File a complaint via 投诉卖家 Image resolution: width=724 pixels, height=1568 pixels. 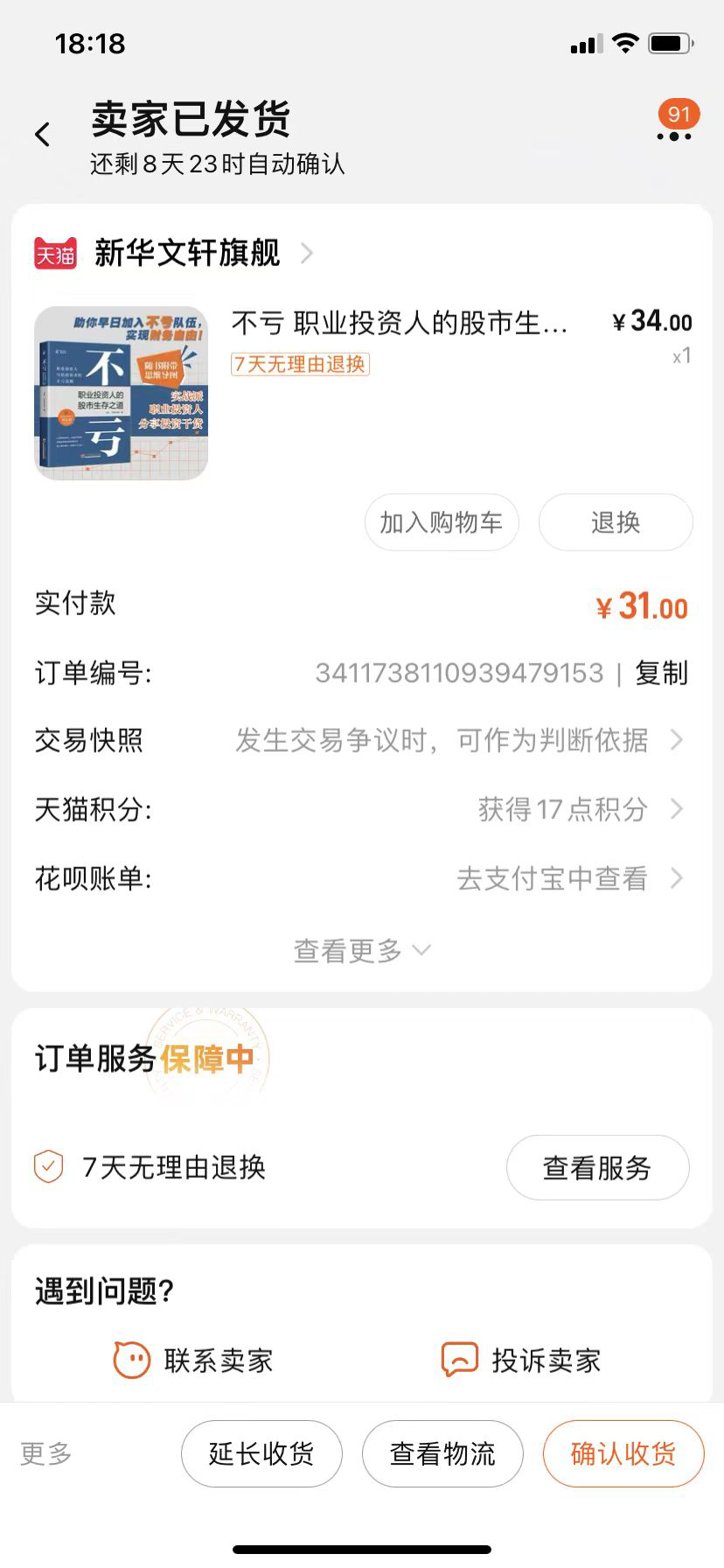(x=521, y=1361)
